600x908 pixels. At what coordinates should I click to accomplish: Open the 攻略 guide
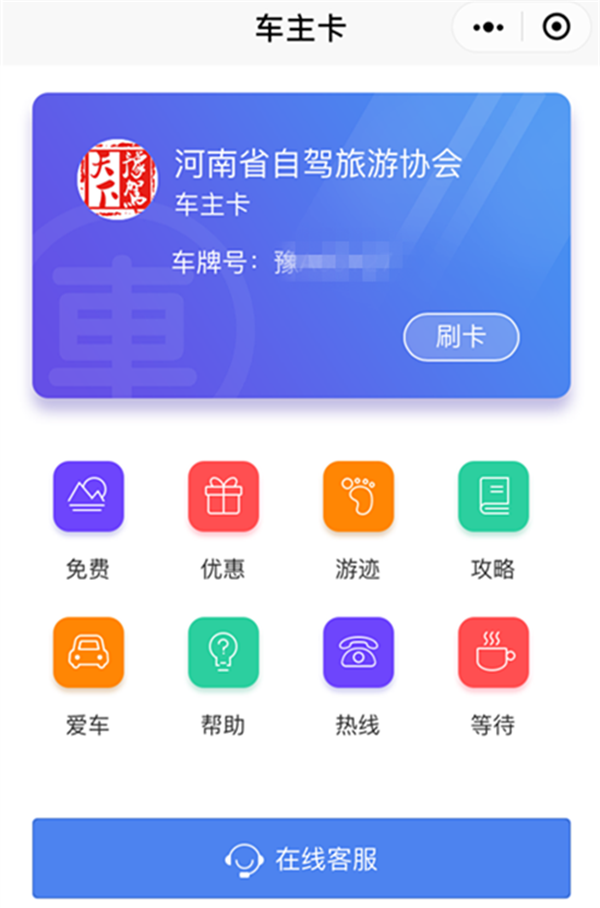pos(493,496)
